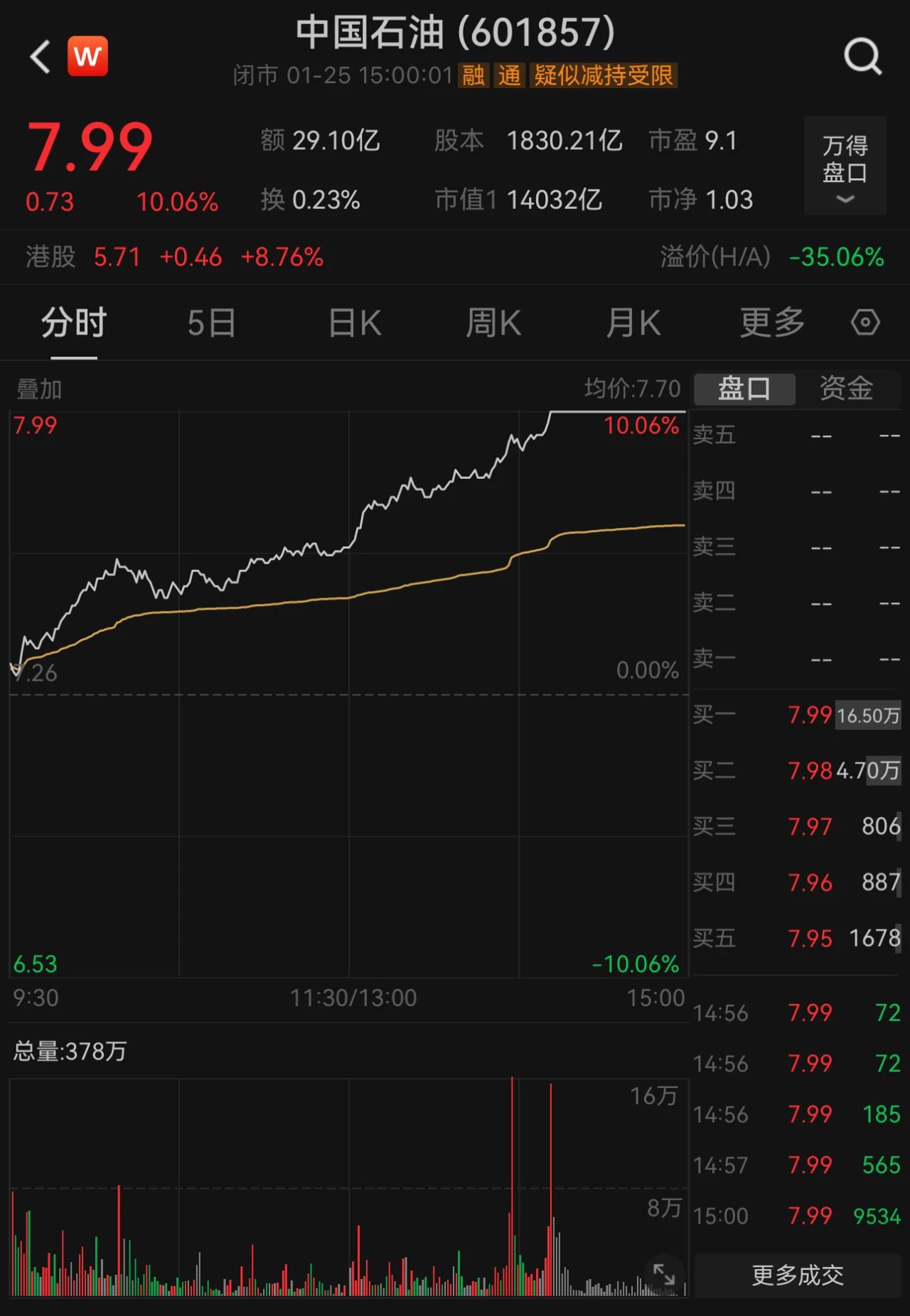Open the stock search icon
The width and height of the screenshot is (910, 1316).
pos(862,56)
